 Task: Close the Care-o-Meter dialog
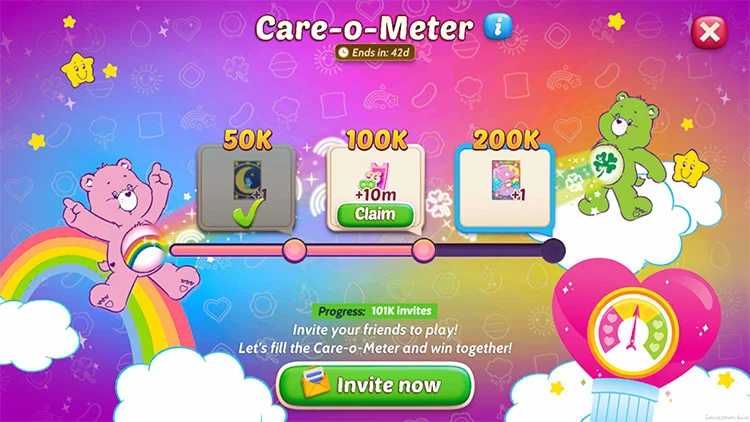point(709,32)
